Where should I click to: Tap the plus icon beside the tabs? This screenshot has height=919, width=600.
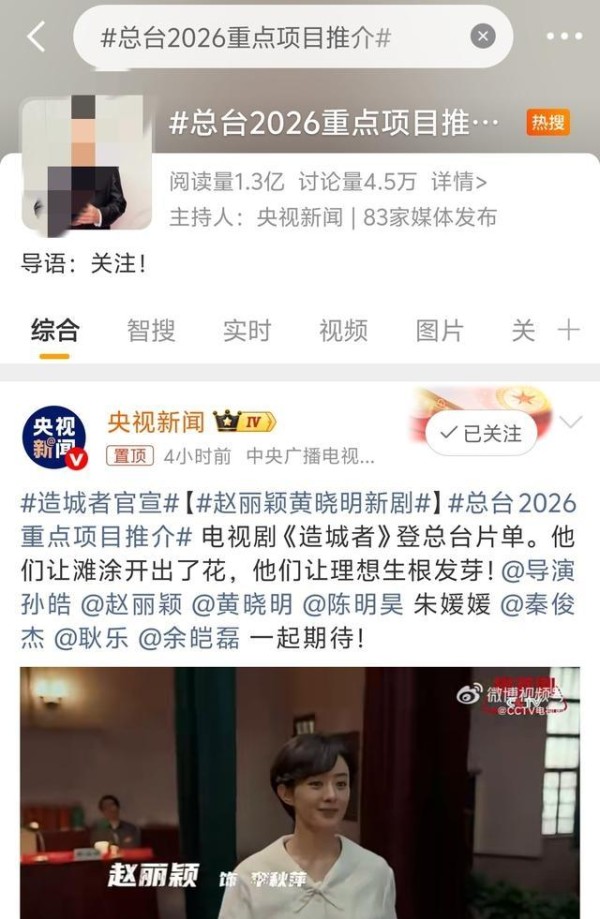[568, 331]
